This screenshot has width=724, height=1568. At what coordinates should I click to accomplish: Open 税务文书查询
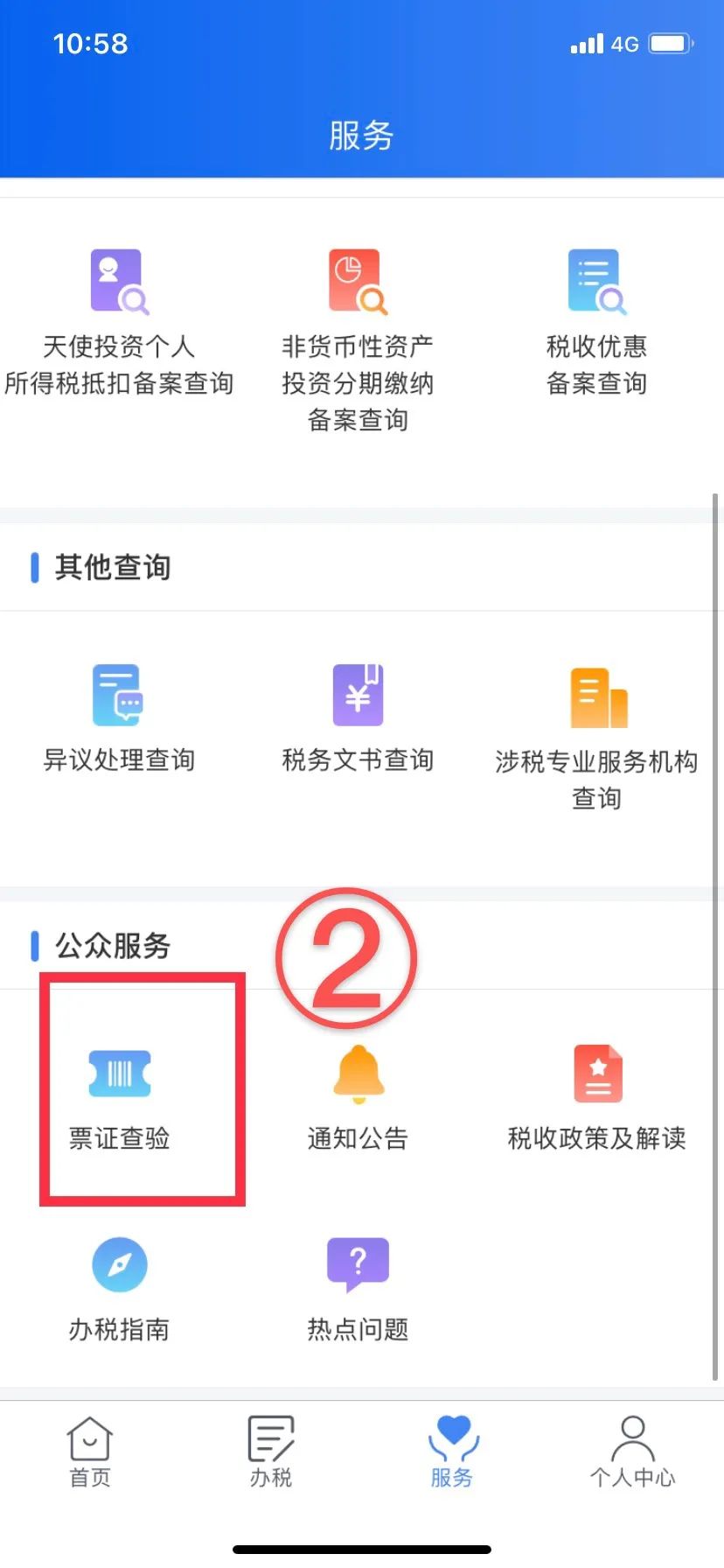[x=358, y=719]
